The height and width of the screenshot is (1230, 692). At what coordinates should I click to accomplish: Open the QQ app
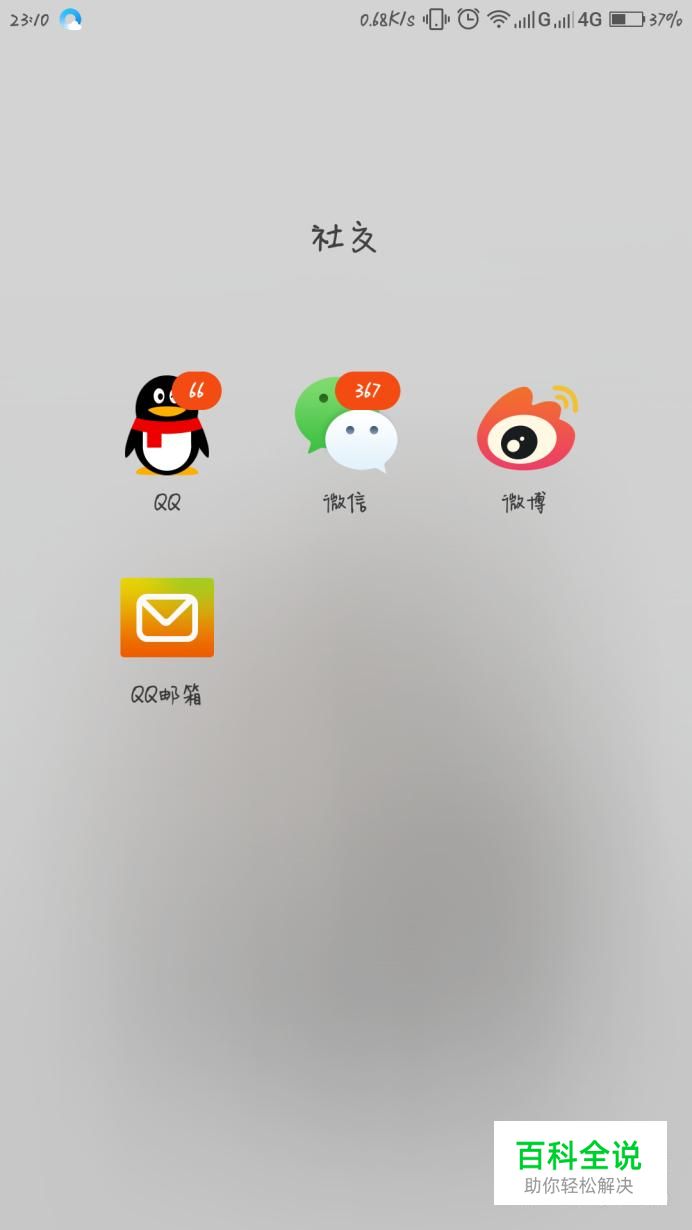[167, 427]
